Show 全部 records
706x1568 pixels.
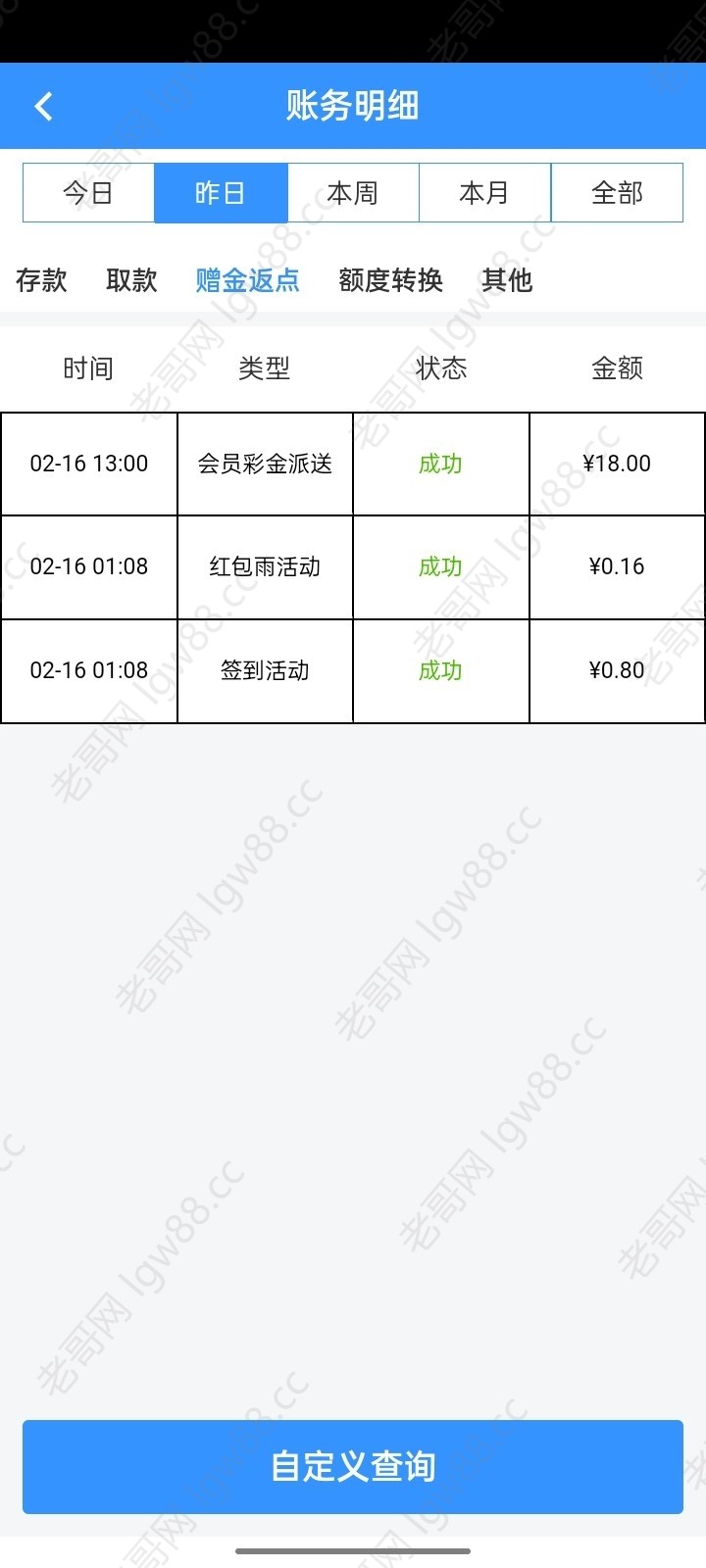617,193
